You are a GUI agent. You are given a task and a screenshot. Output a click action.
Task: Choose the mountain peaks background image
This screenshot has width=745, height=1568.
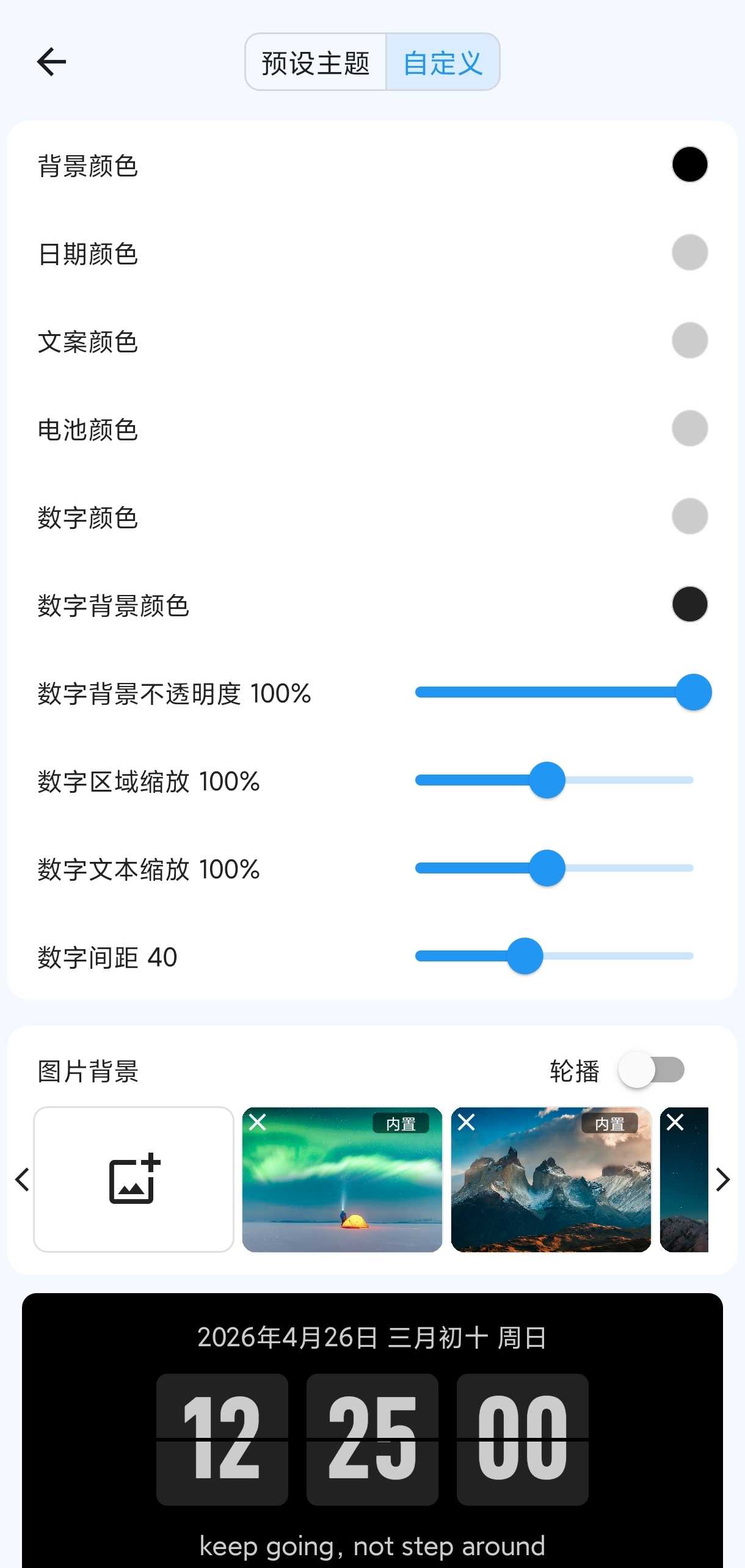[551, 1191]
